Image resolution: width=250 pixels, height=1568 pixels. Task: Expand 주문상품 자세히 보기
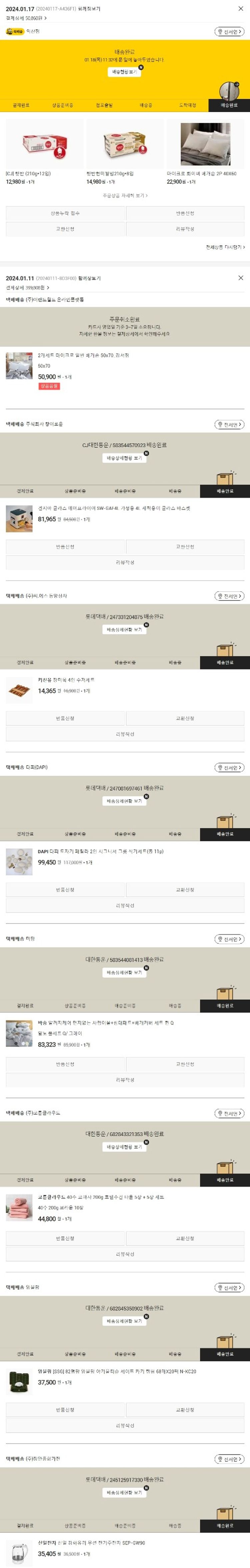click(125, 195)
